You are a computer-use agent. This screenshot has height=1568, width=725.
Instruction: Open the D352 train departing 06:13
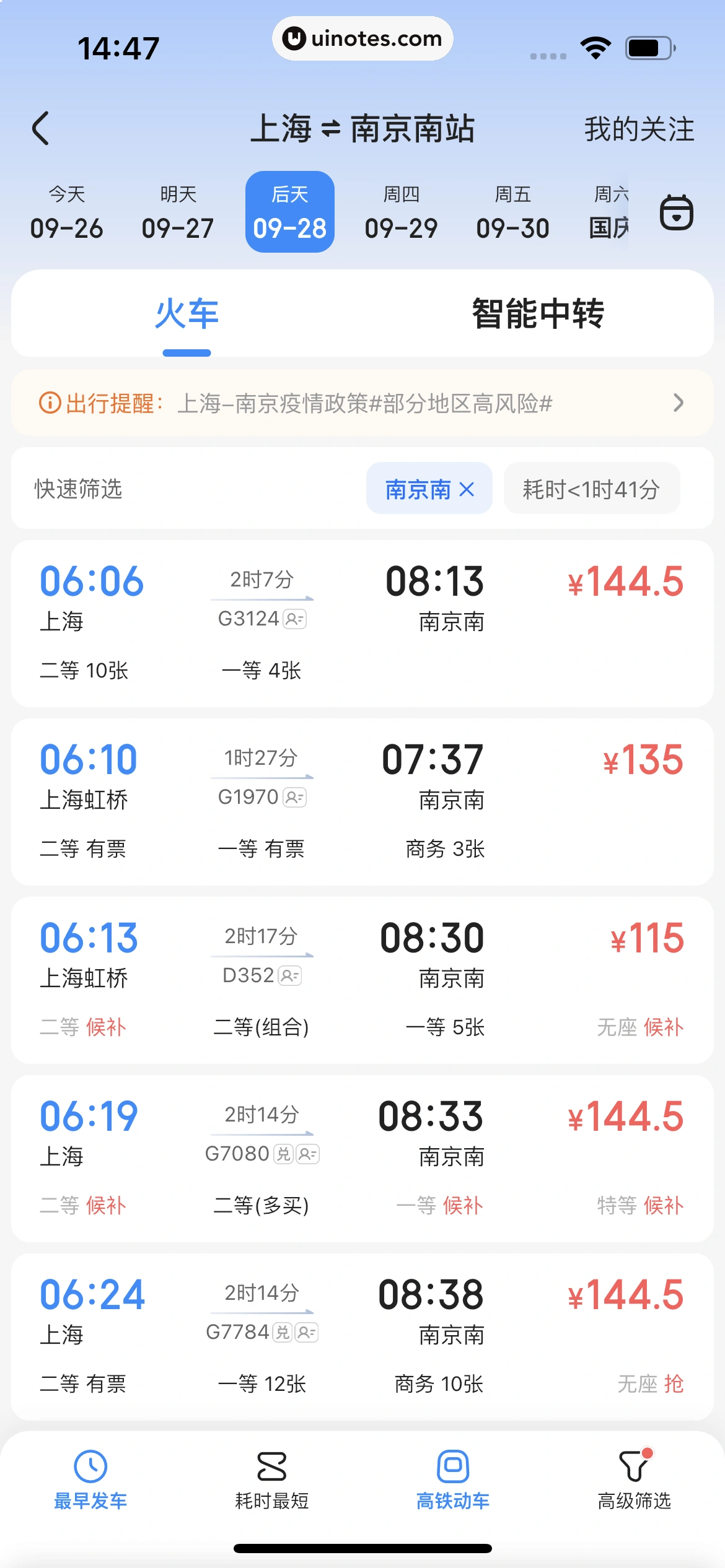pos(362,980)
